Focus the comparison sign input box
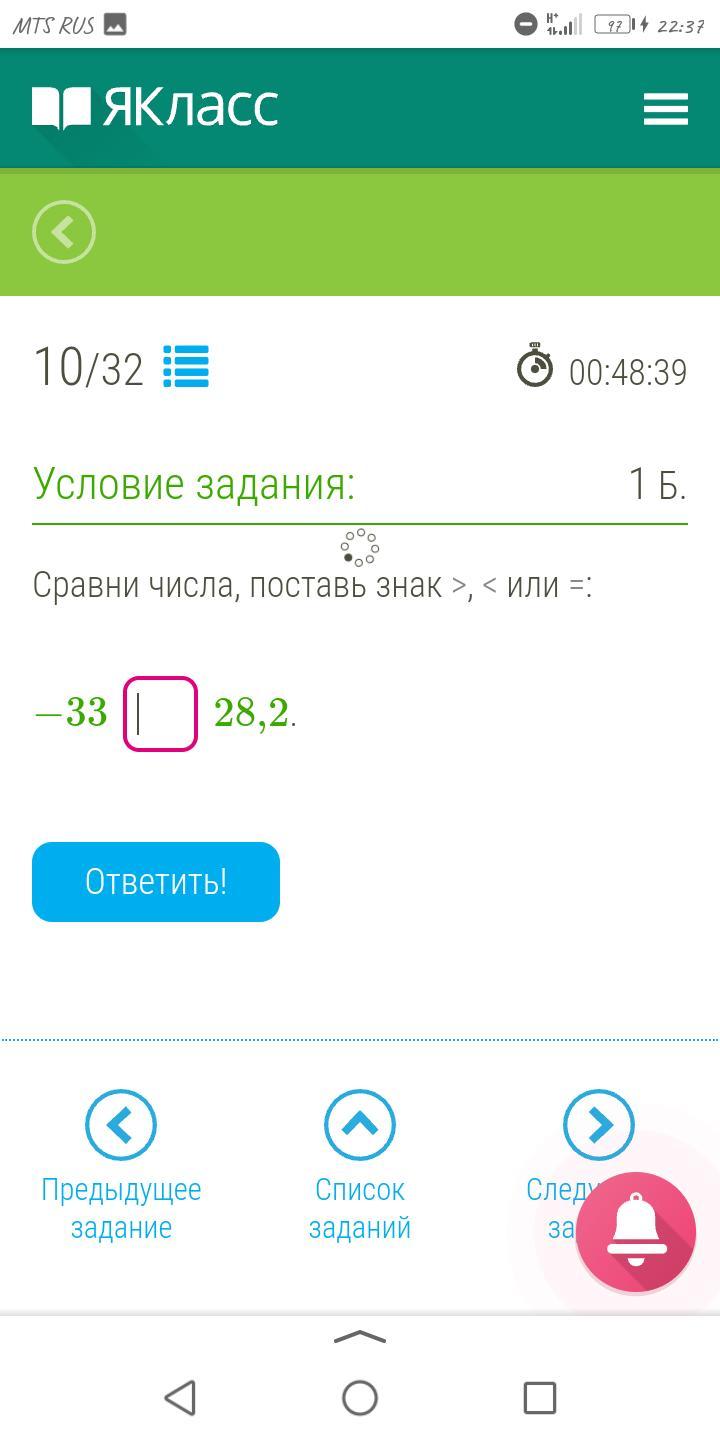The height and width of the screenshot is (1440, 720). (x=160, y=714)
